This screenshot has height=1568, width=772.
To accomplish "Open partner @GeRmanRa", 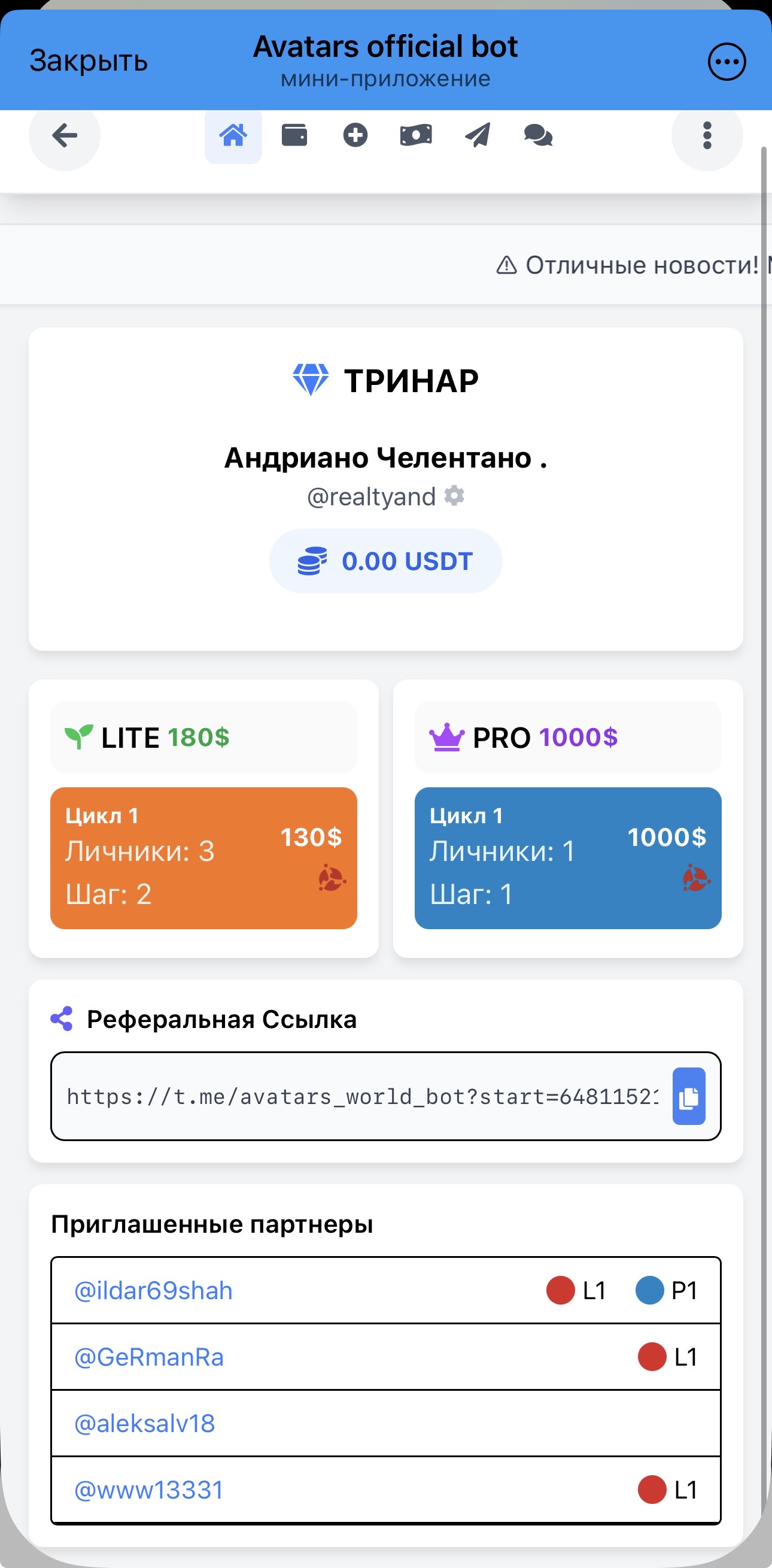I will (149, 1357).
